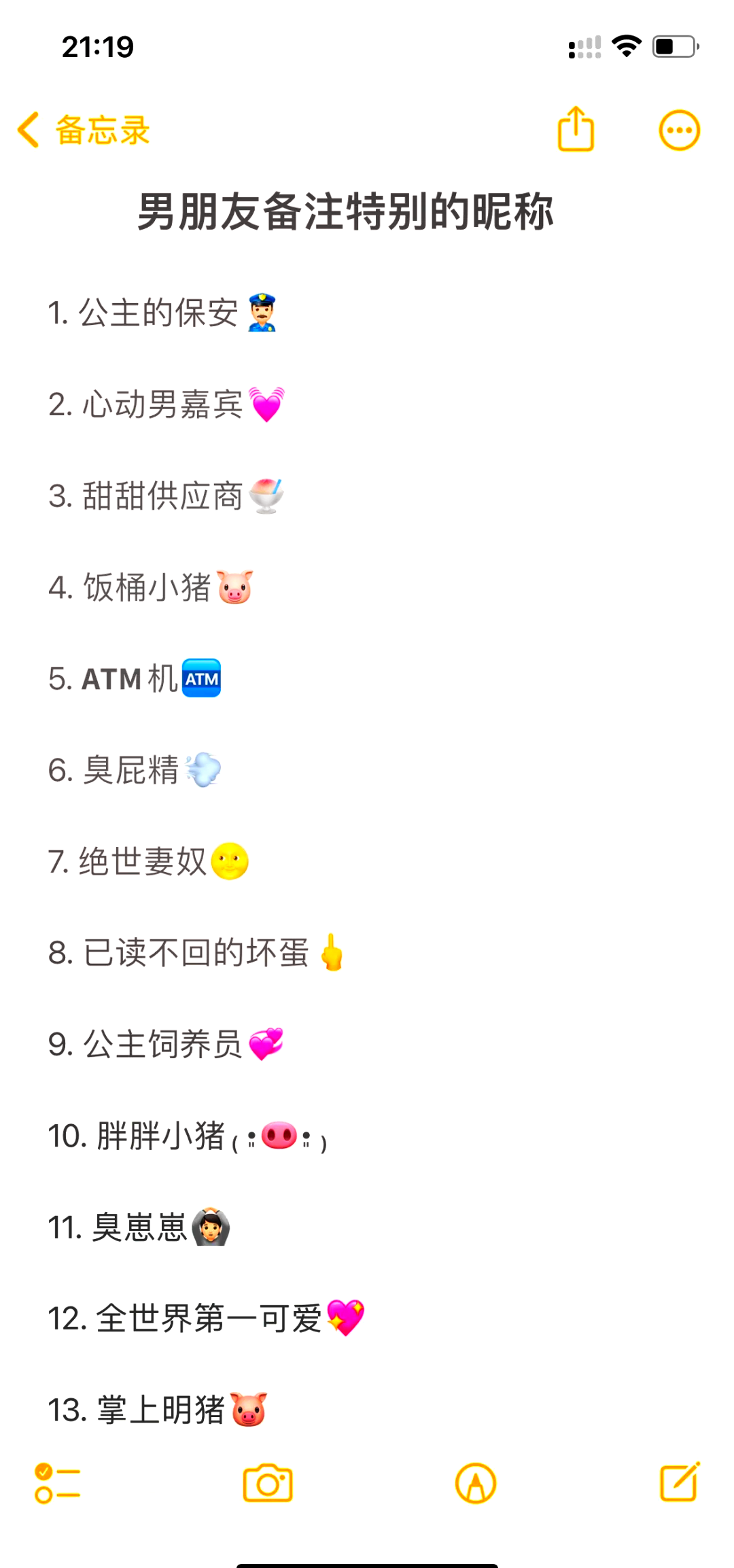The width and height of the screenshot is (734, 1568).
Task: Open the more options menu
Action: point(679,130)
